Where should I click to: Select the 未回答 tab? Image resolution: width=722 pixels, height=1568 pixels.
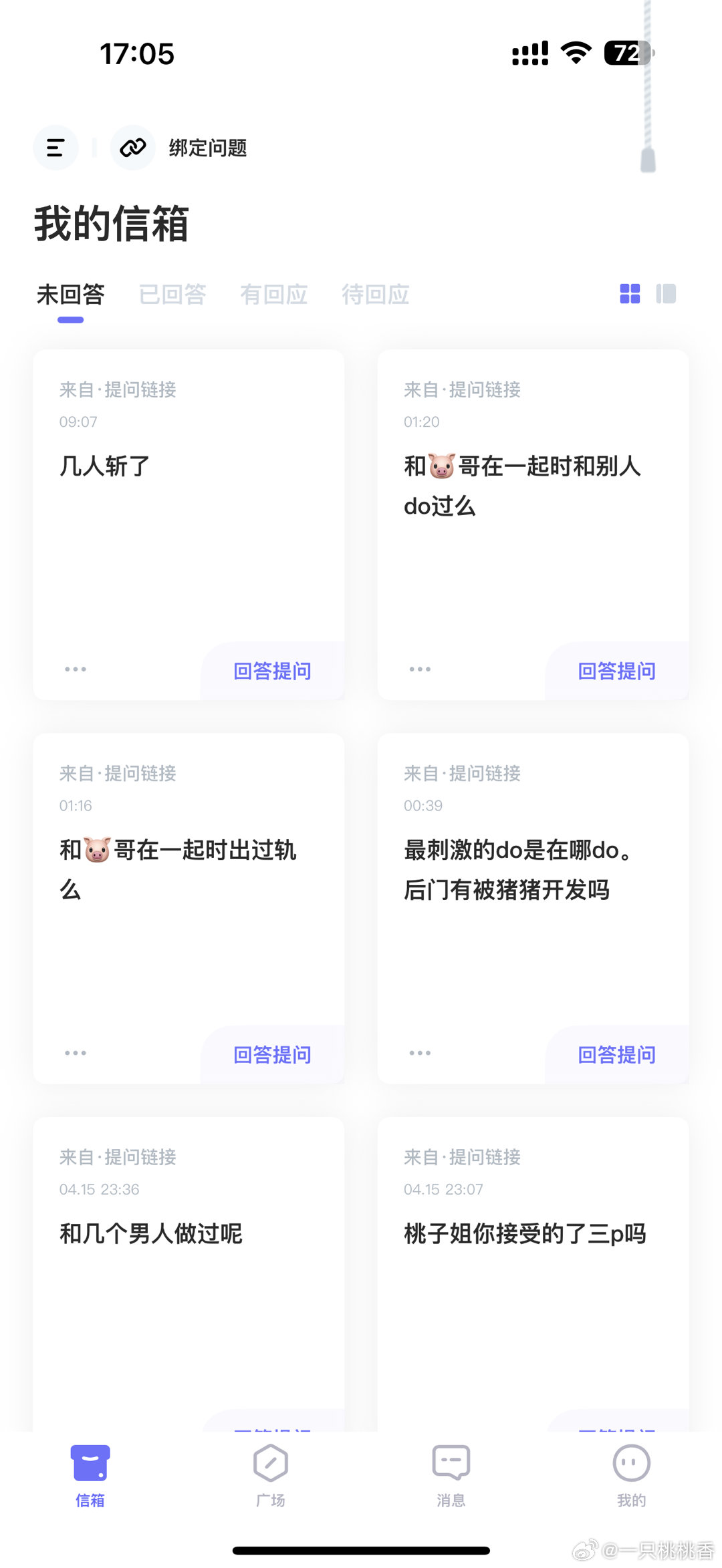tap(70, 295)
